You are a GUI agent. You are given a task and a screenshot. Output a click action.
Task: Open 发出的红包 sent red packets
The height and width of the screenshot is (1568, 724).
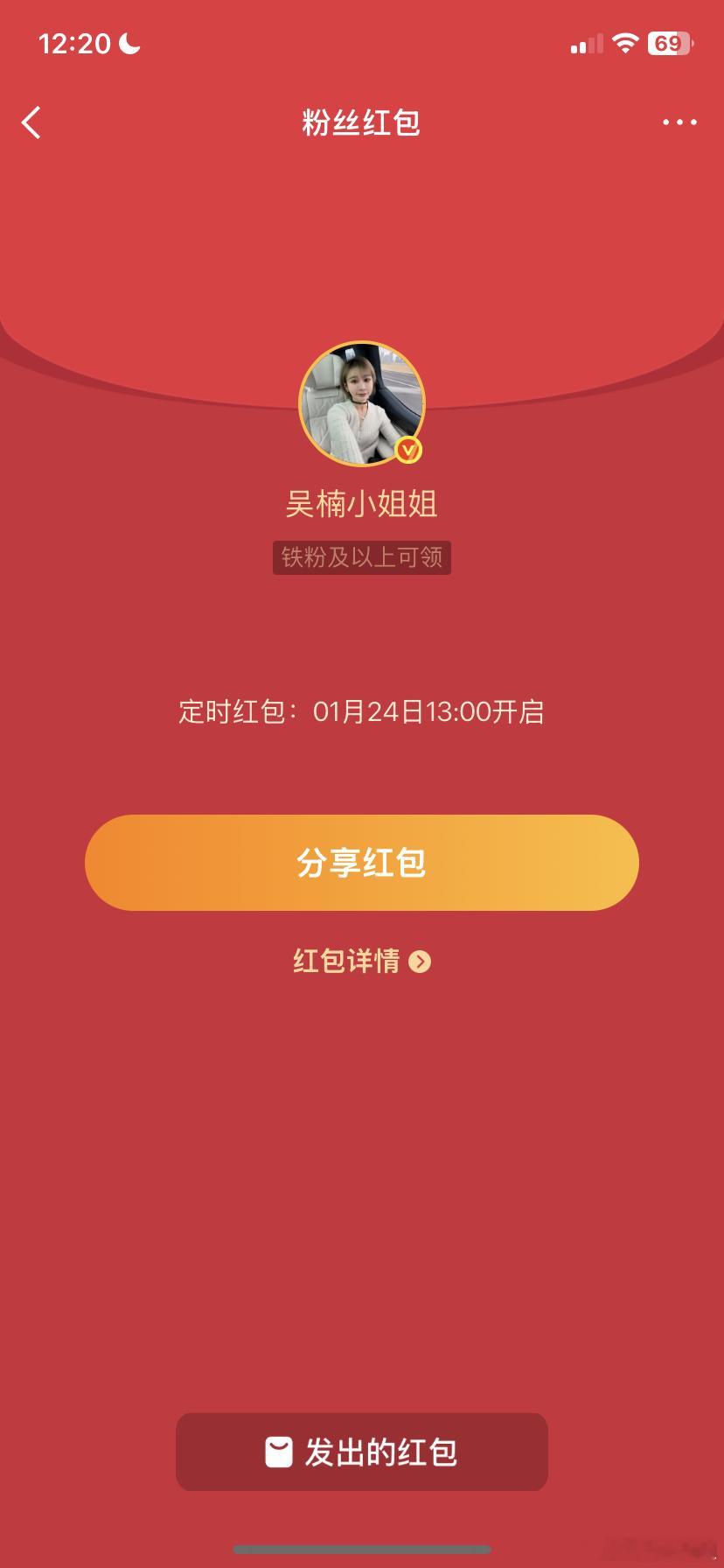pos(361,1452)
